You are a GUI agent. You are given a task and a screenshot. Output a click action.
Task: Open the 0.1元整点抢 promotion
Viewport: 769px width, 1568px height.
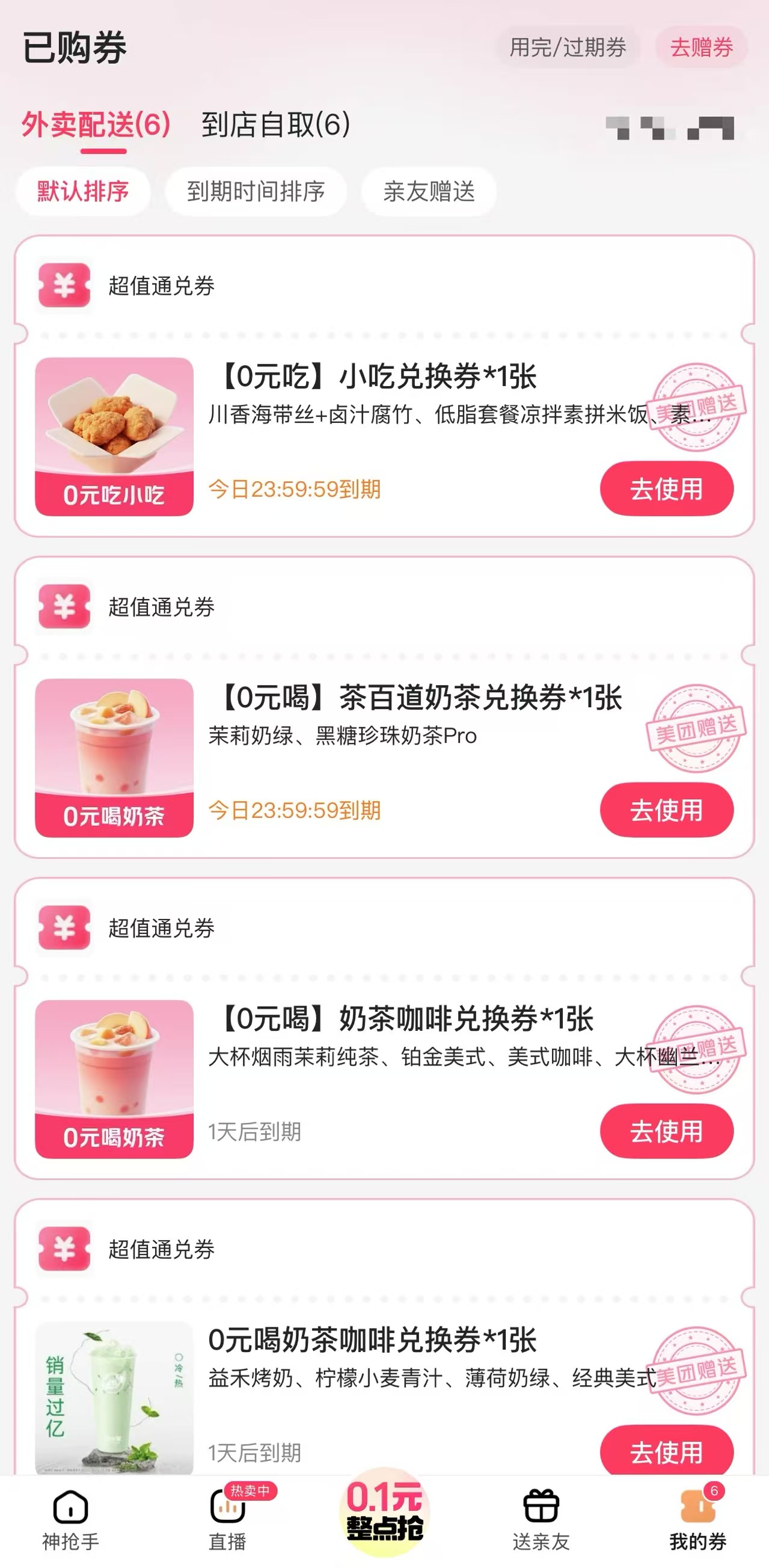coord(385,1513)
